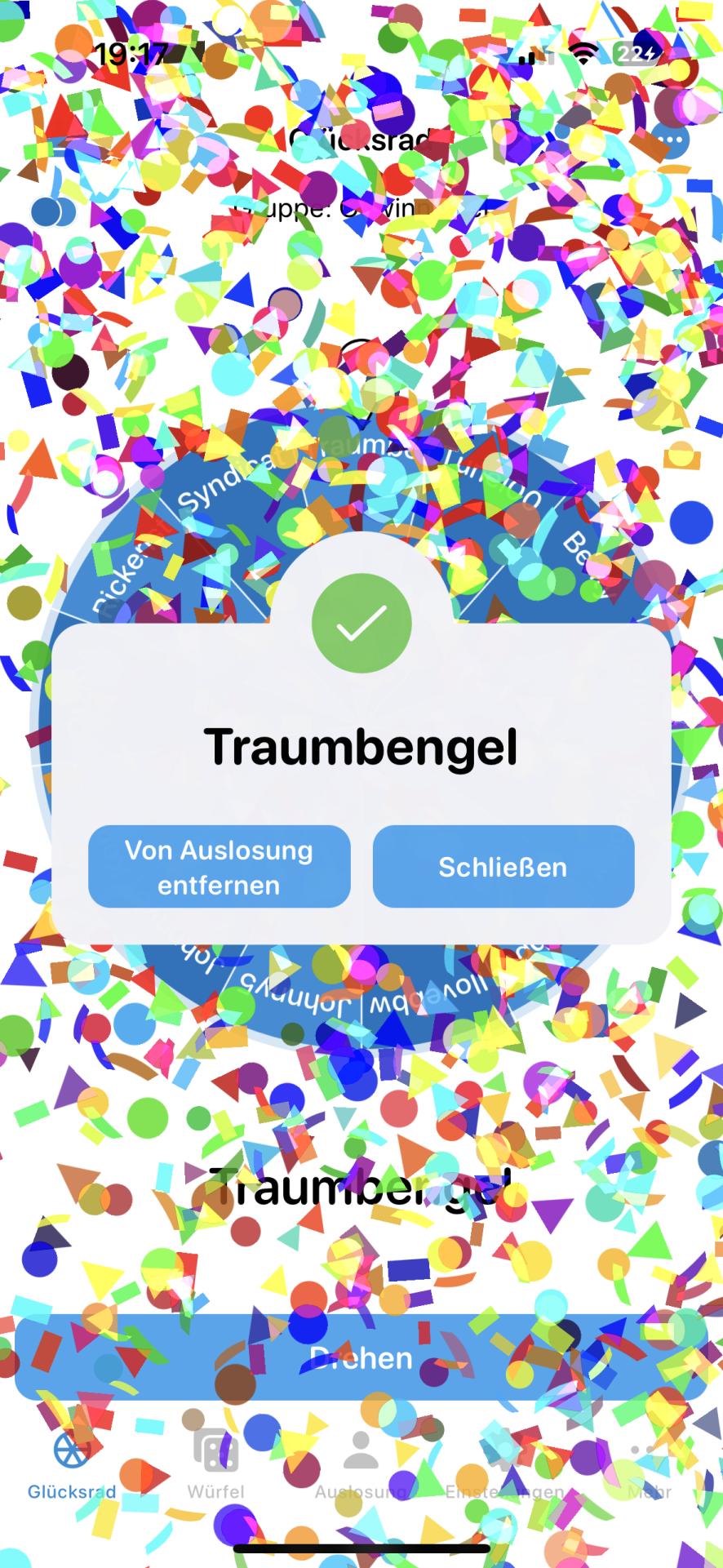This screenshot has height=1568, width=723.
Task: Tap the Drehen spin button
Action: tap(361, 1357)
